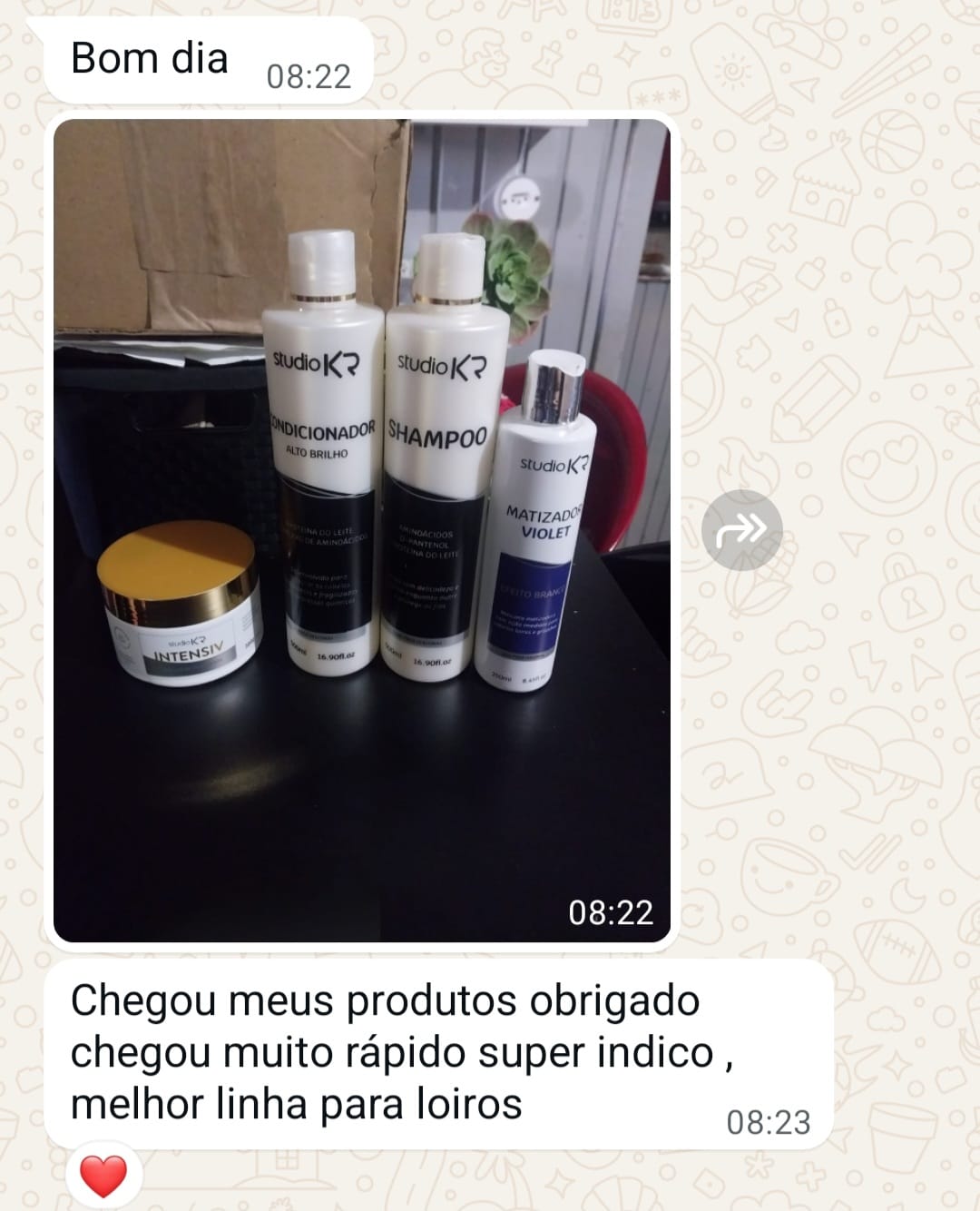Open the photo of Studio KR products
The width and height of the screenshot is (980, 1211).
coord(361,530)
